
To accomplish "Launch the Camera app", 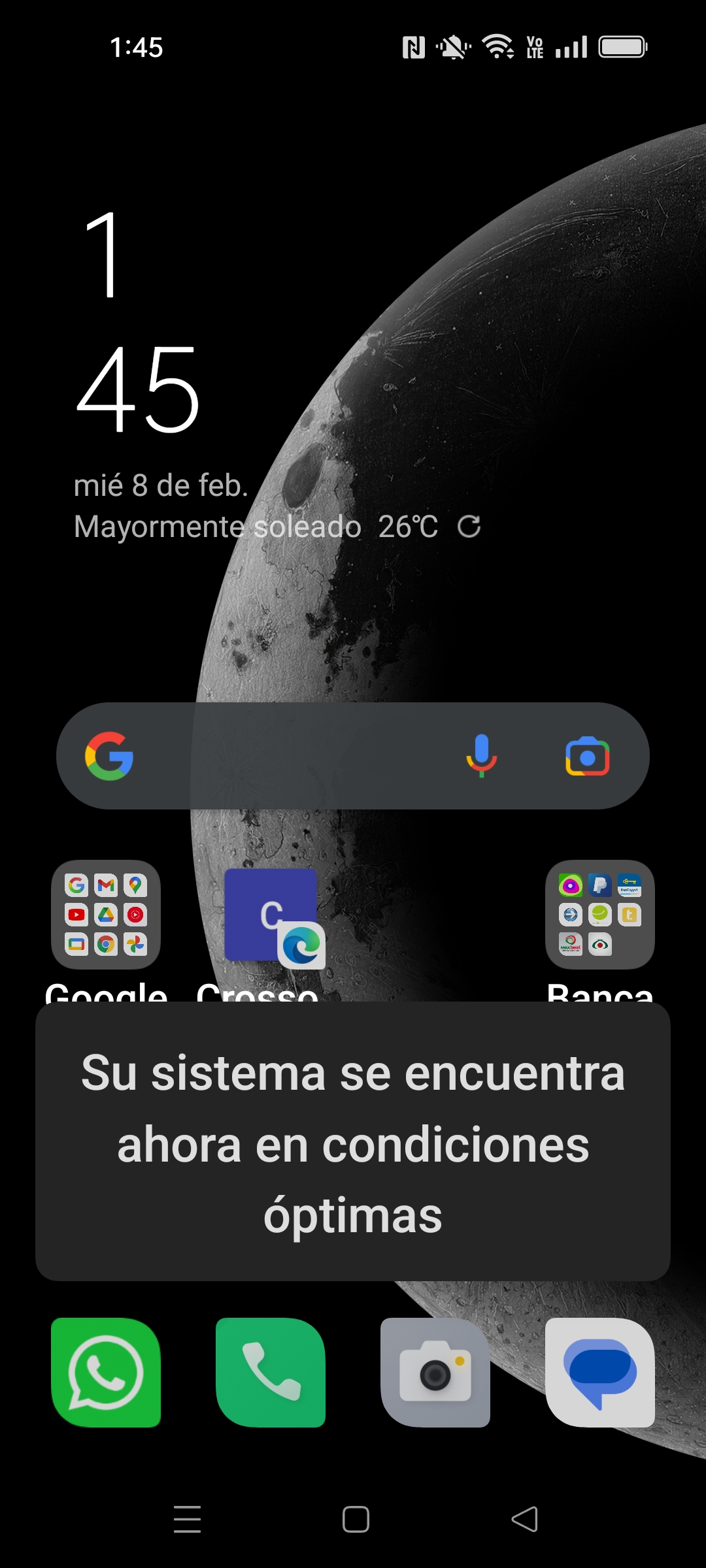I will click(x=435, y=1372).
